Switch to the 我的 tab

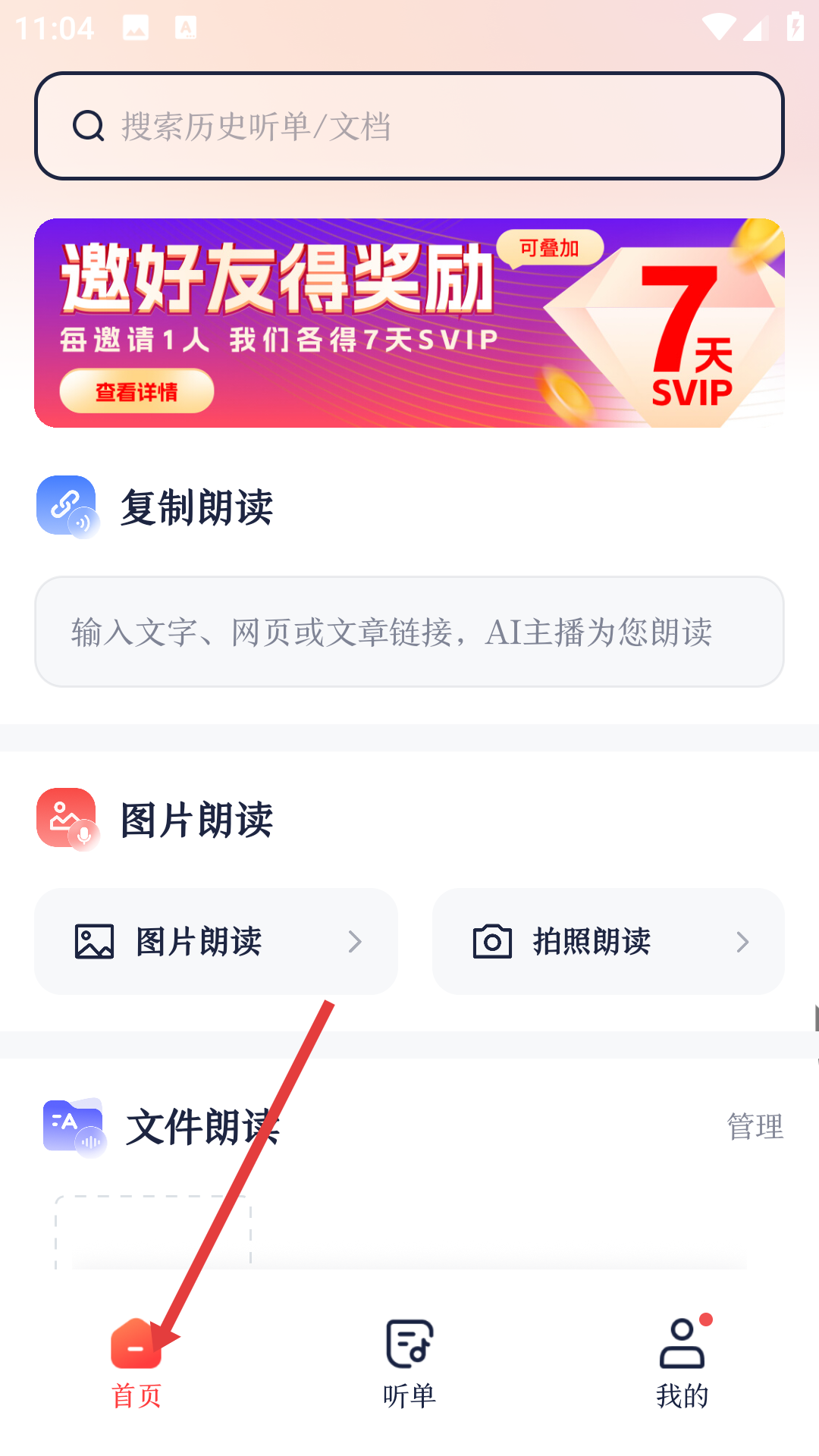point(682,1363)
